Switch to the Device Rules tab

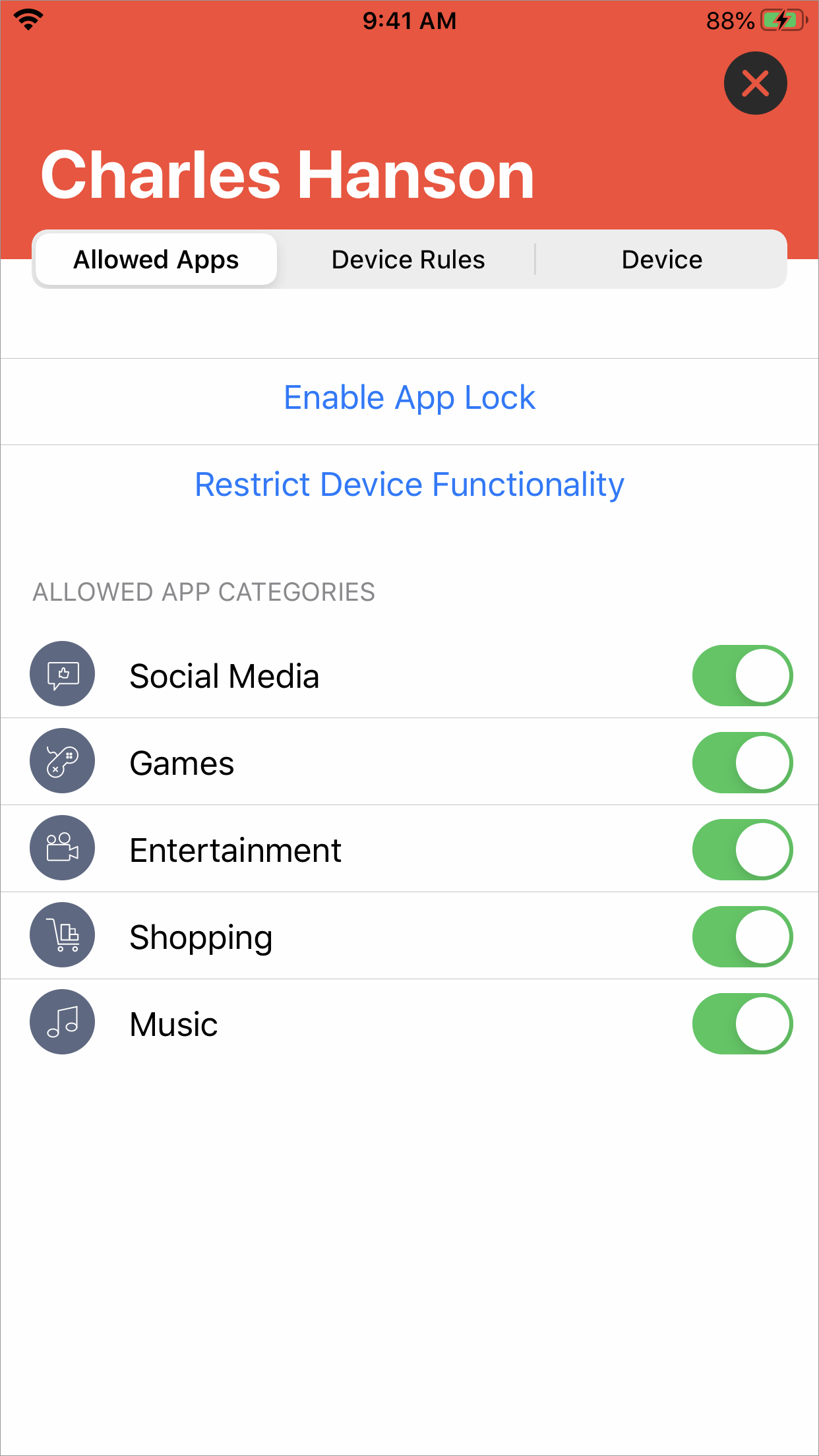click(408, 259)
